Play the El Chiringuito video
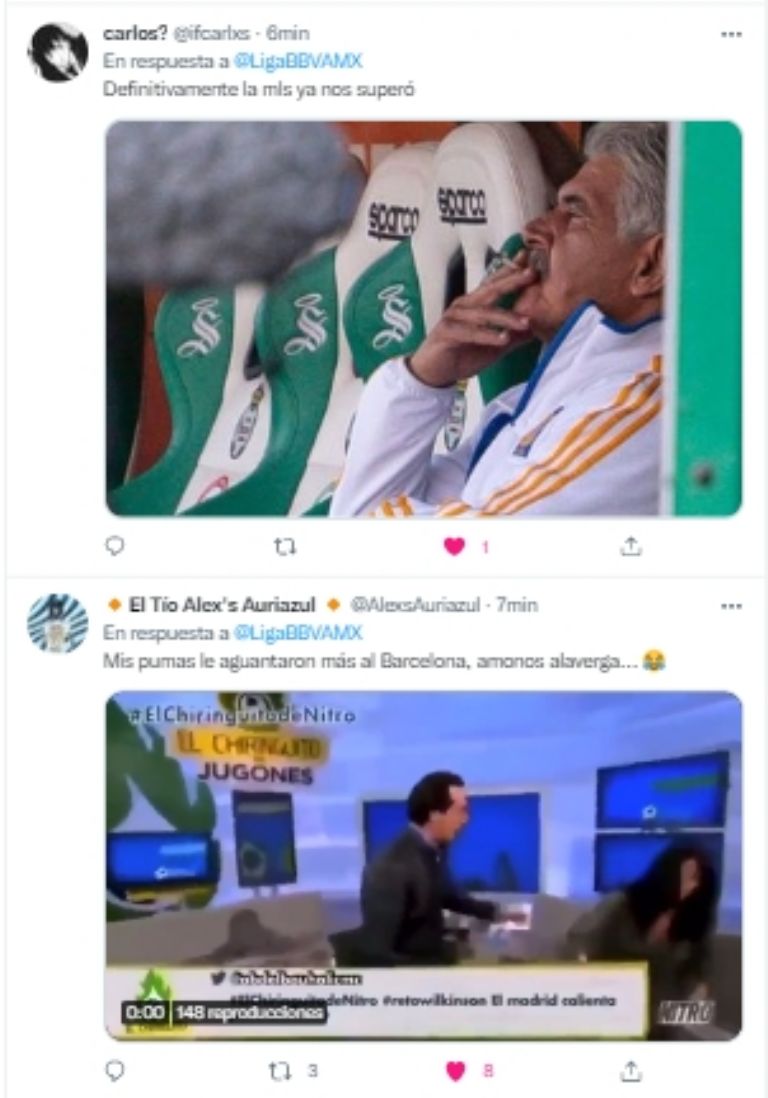This screenshot has width=768, height=1098. (424, 866)
